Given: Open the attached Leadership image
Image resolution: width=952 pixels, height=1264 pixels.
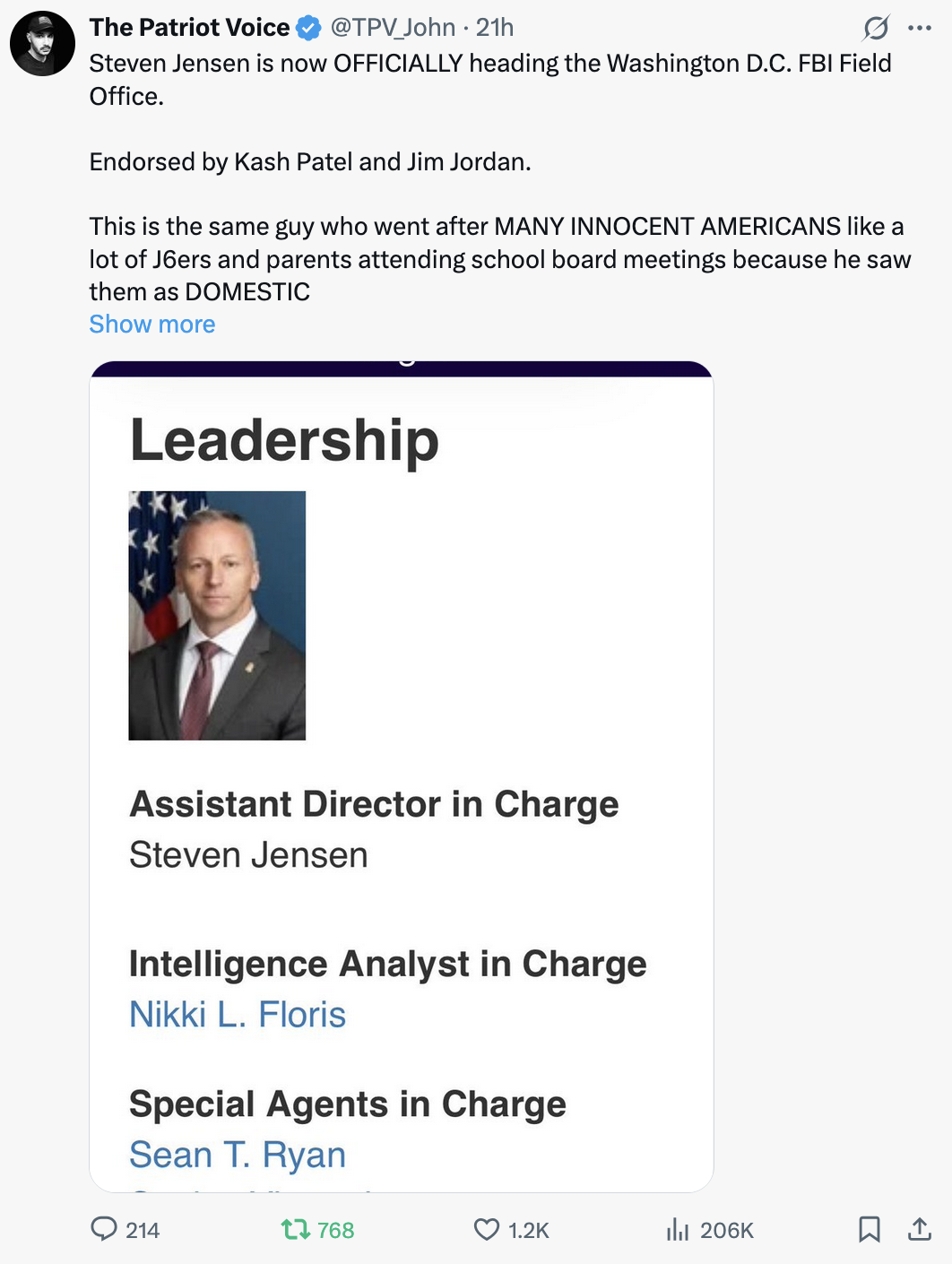Looking at the screenshot, I should [402, 776].
